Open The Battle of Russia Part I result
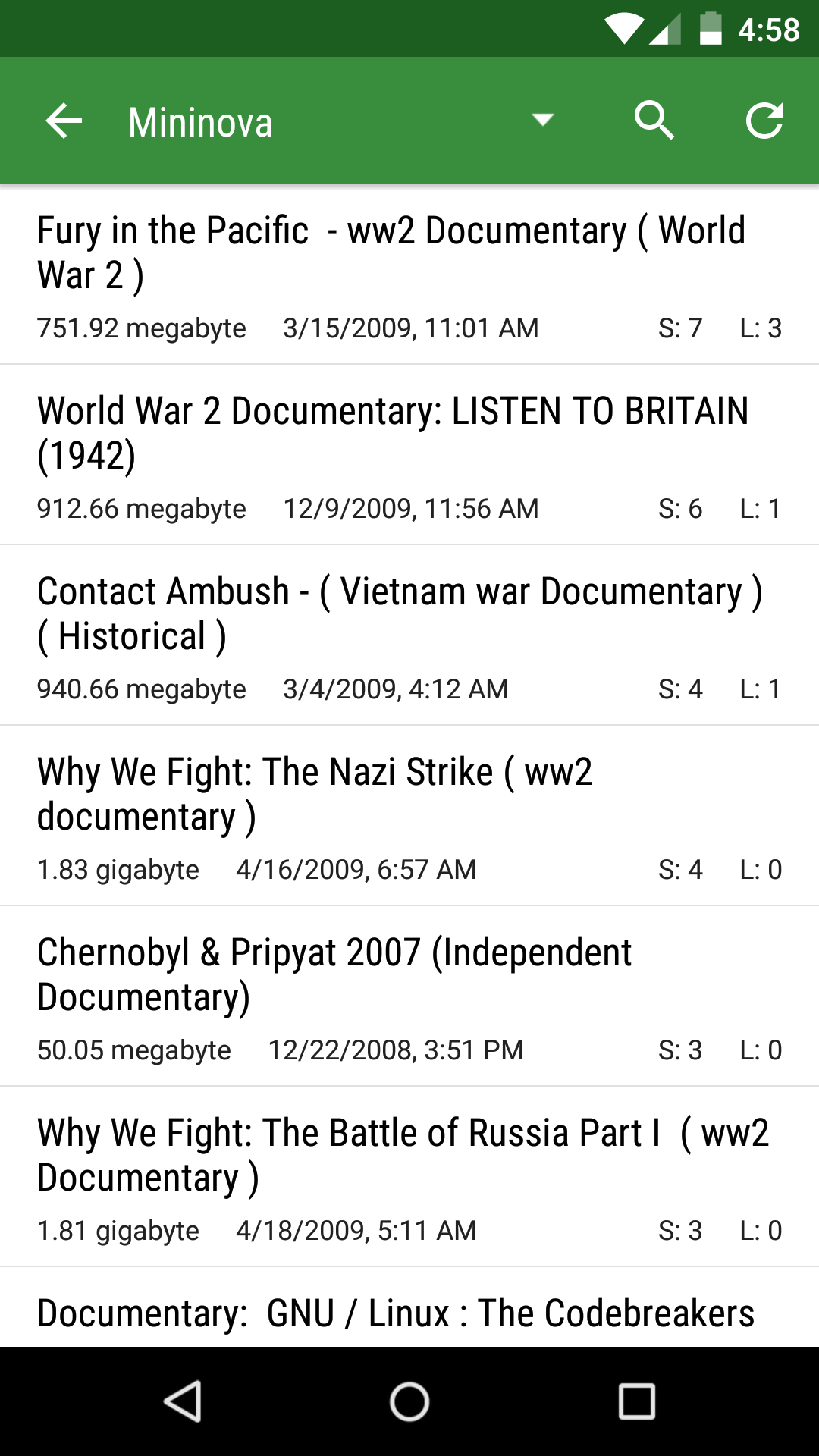This screenshot has height=1456, width=819. pos(409,1176)
